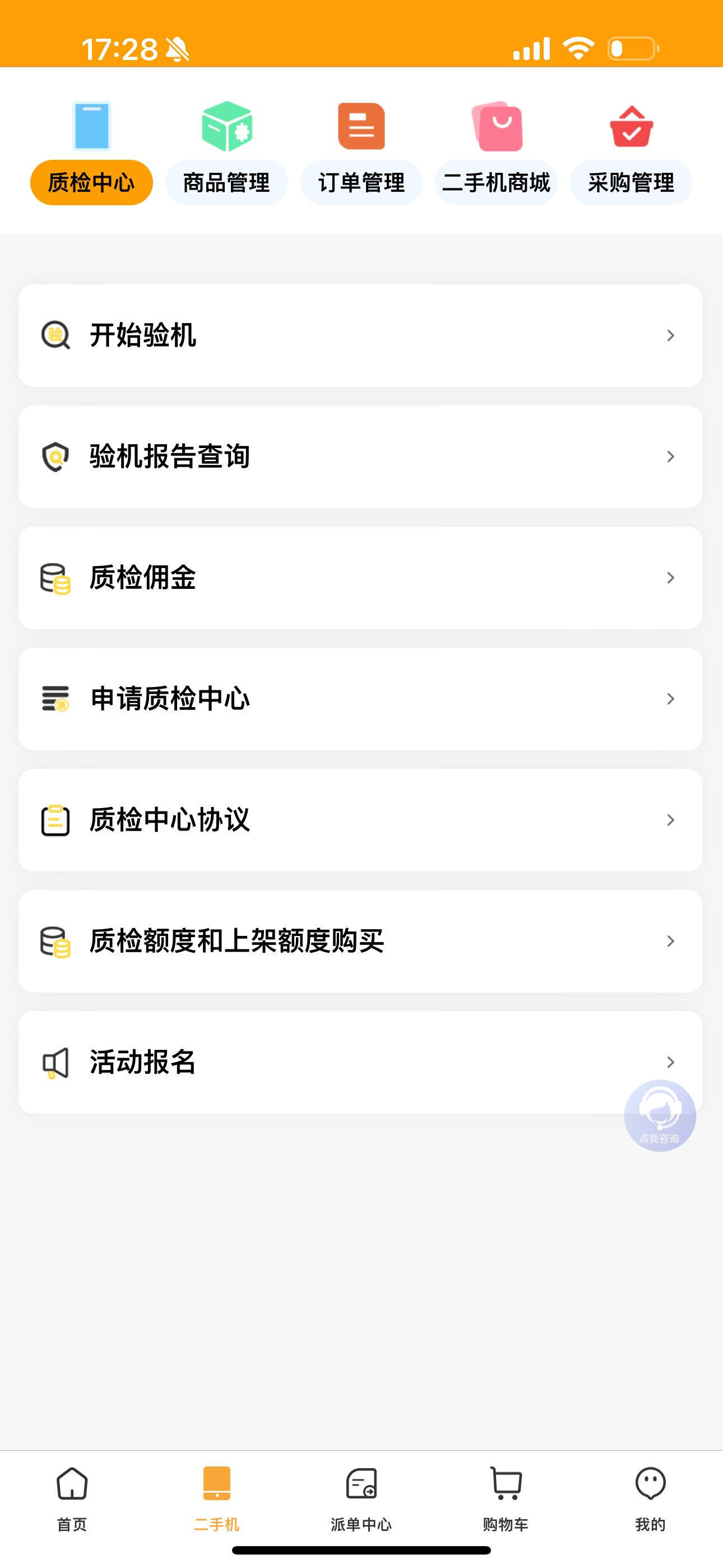Open 购物车 tab

(506, 1499)
